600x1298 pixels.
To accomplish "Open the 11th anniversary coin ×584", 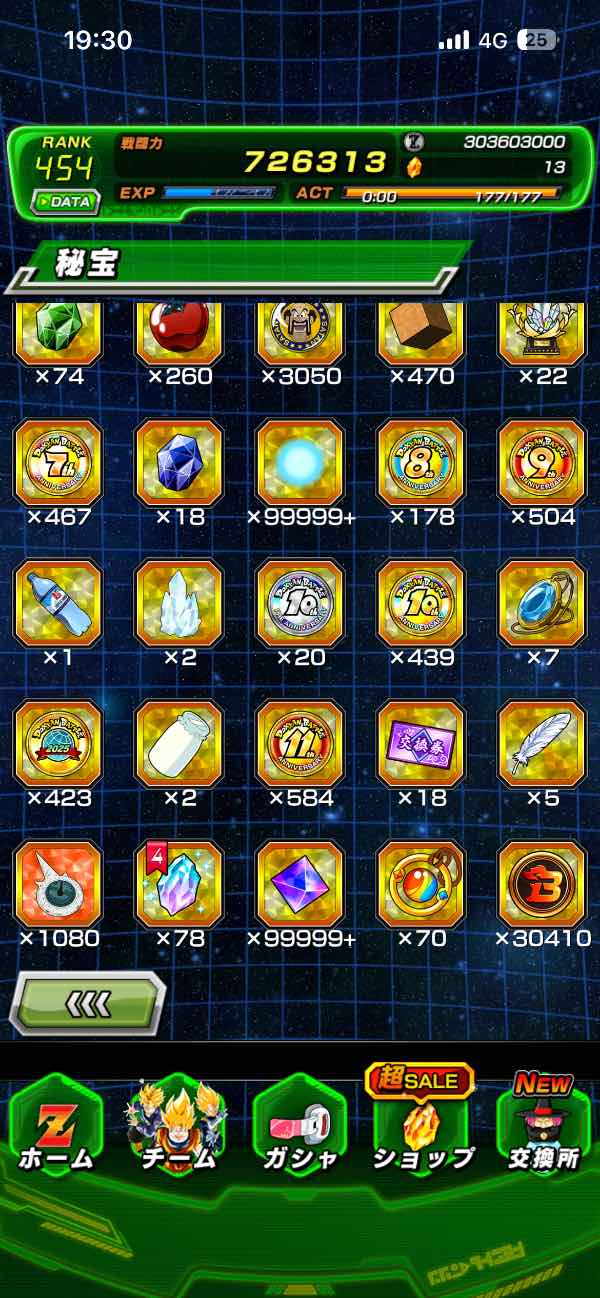I will click(300, 744).
